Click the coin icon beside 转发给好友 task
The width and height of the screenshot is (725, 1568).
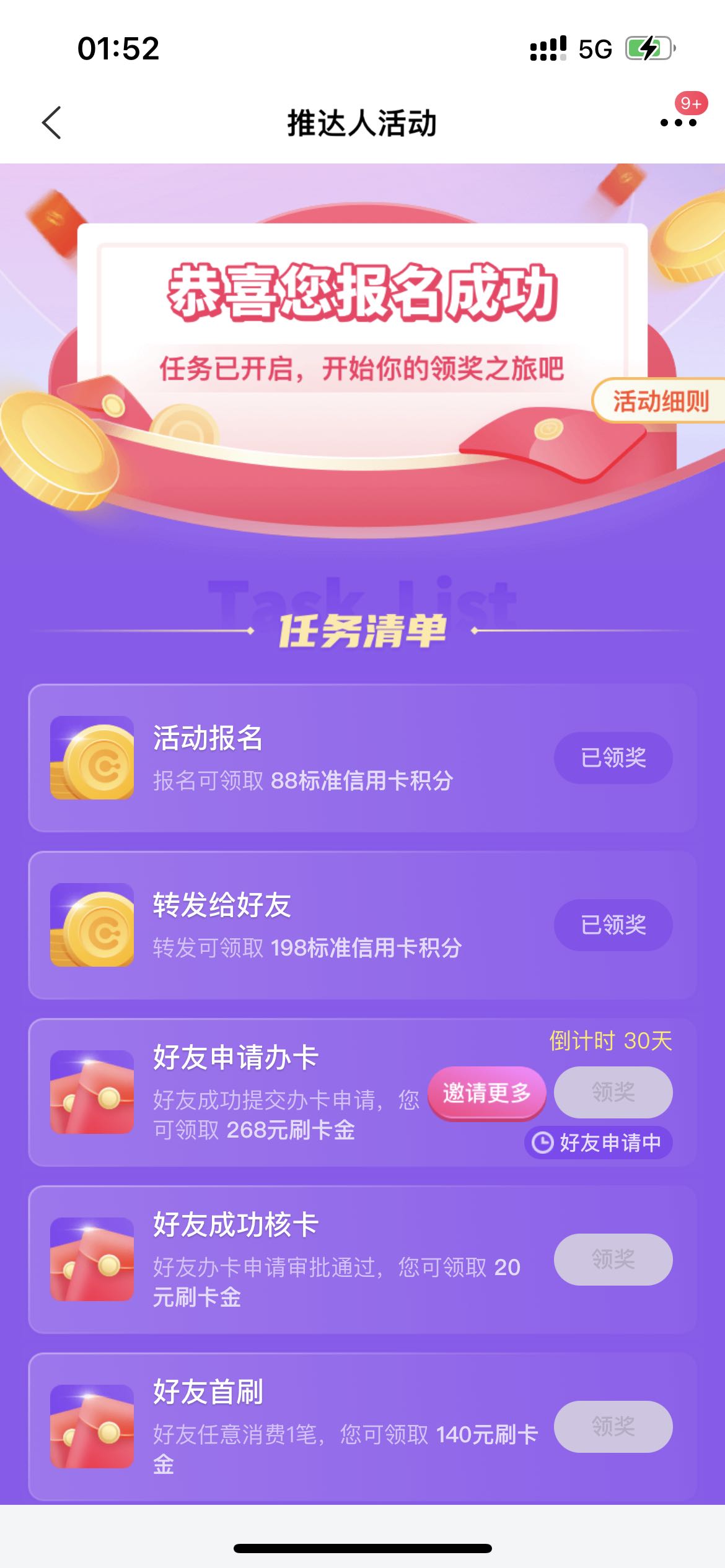point(92,925)
